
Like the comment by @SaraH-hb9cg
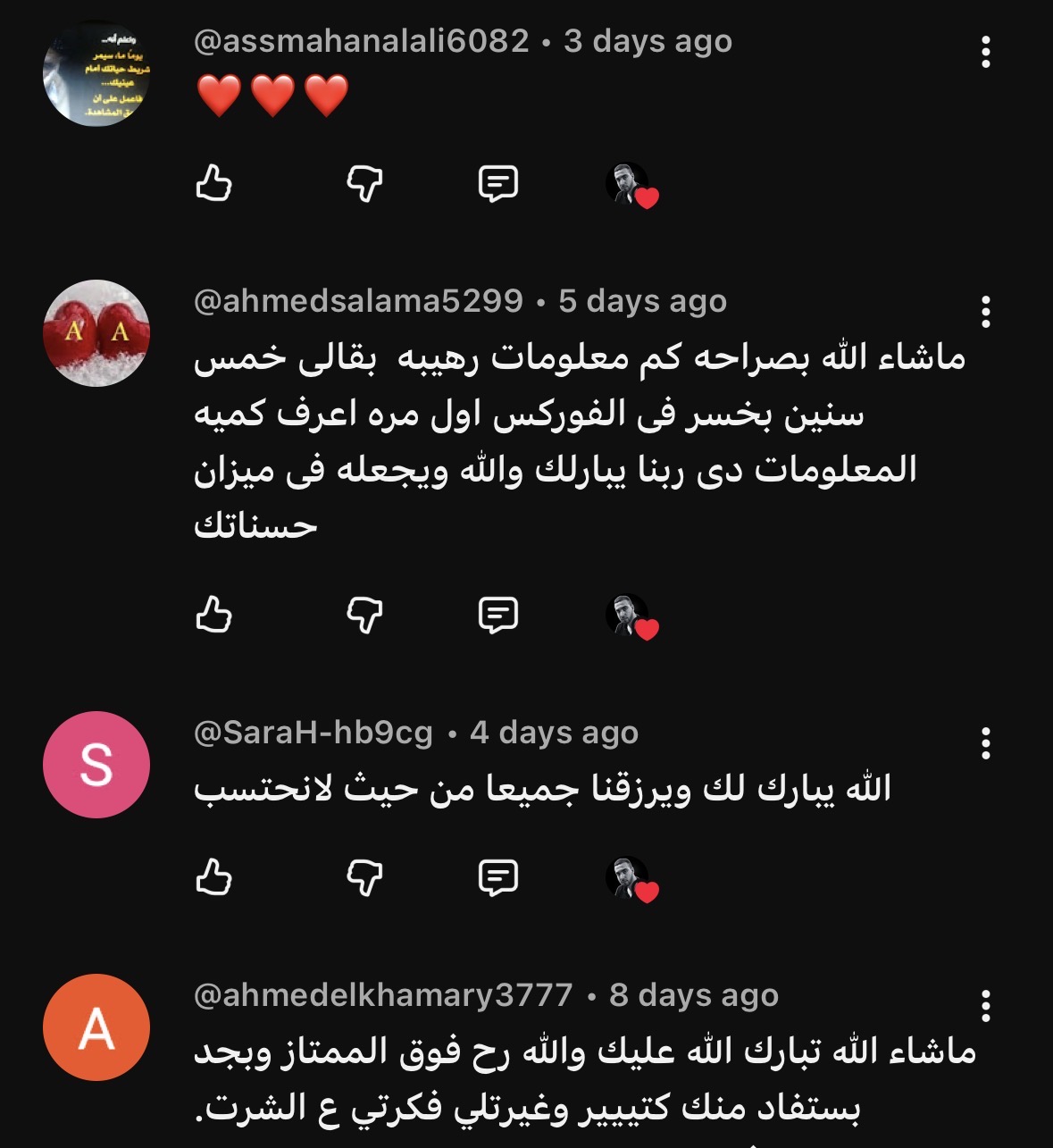(213, 877)
